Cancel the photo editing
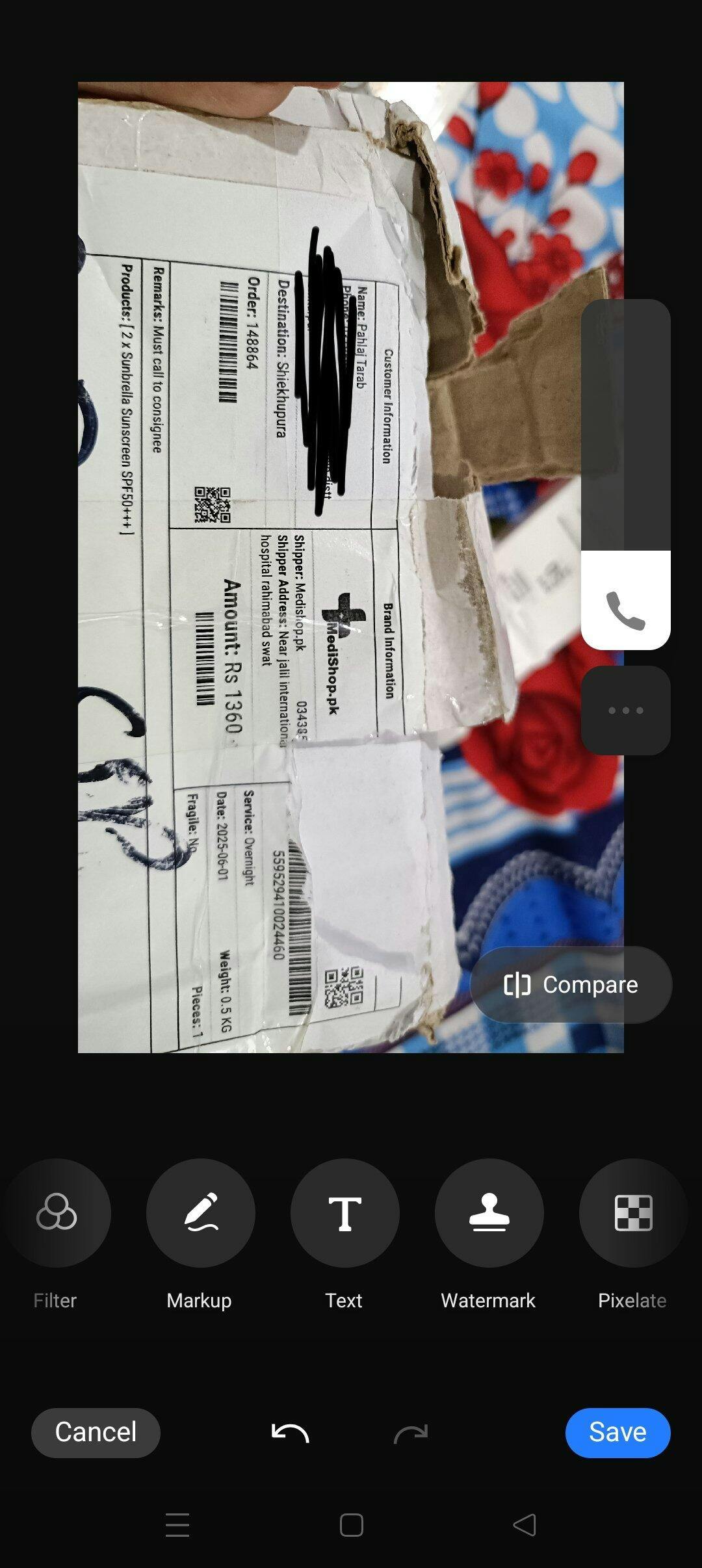This screenshot has width=702, height=1568. (x=96, y=1431)
